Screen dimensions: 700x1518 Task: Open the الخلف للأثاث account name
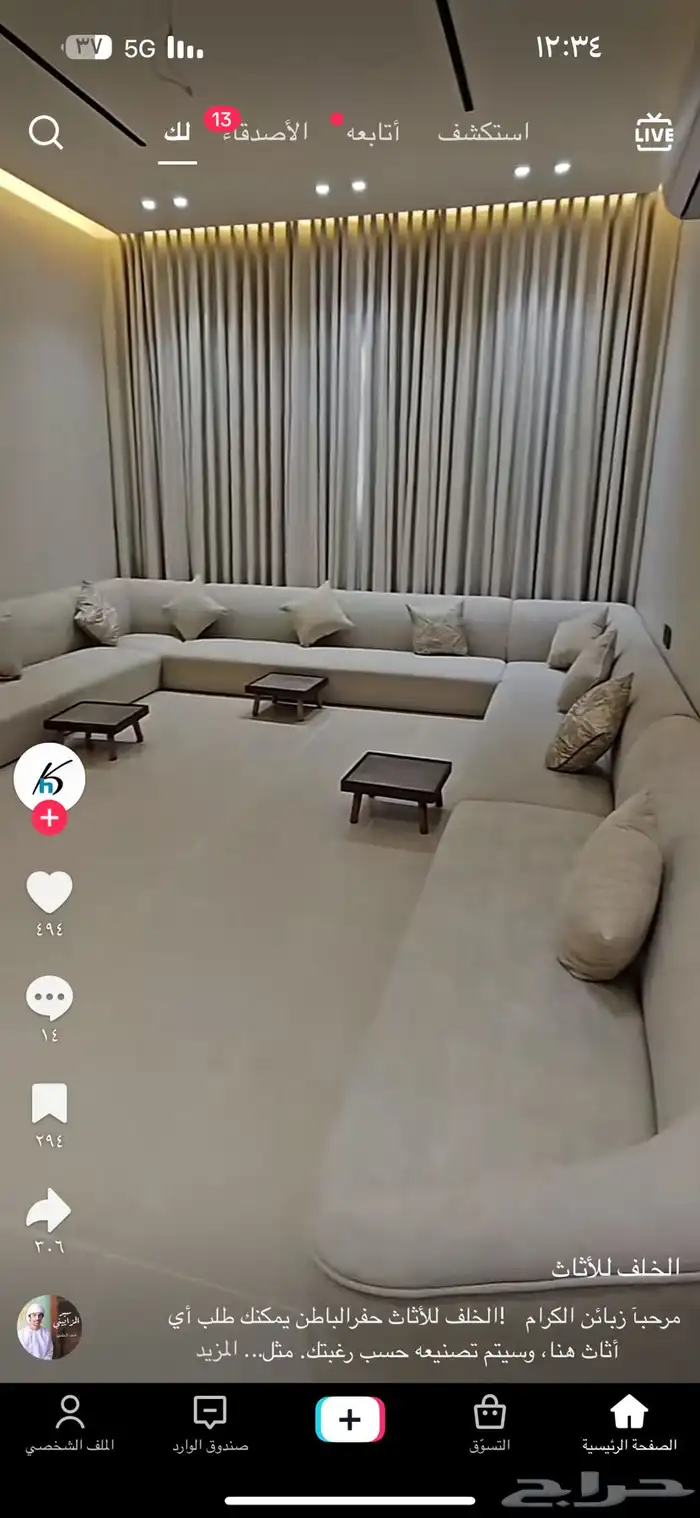pos(615,1268)
